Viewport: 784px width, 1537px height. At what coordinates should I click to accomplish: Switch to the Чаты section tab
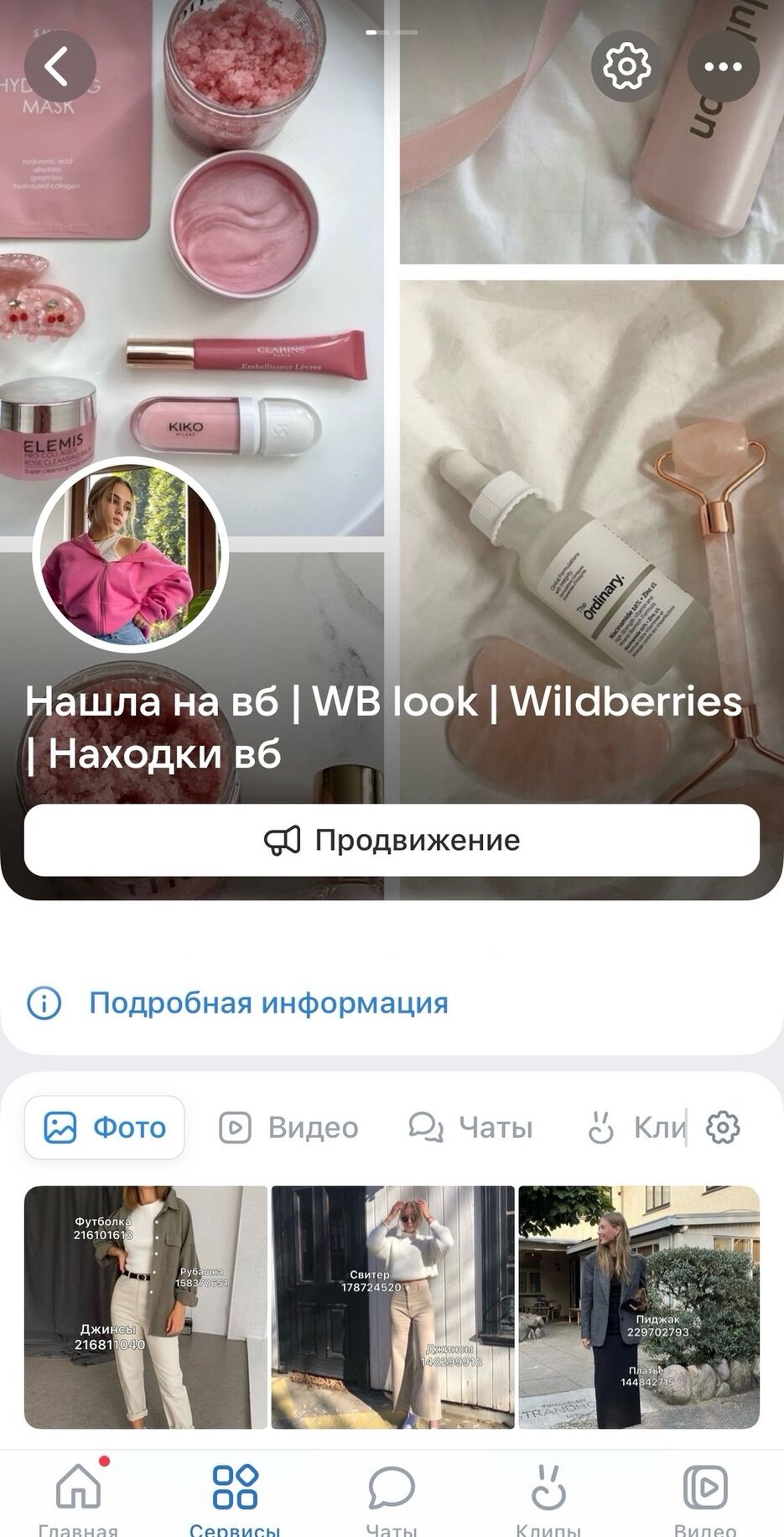pyautogui.click(x=471, y=1128)
